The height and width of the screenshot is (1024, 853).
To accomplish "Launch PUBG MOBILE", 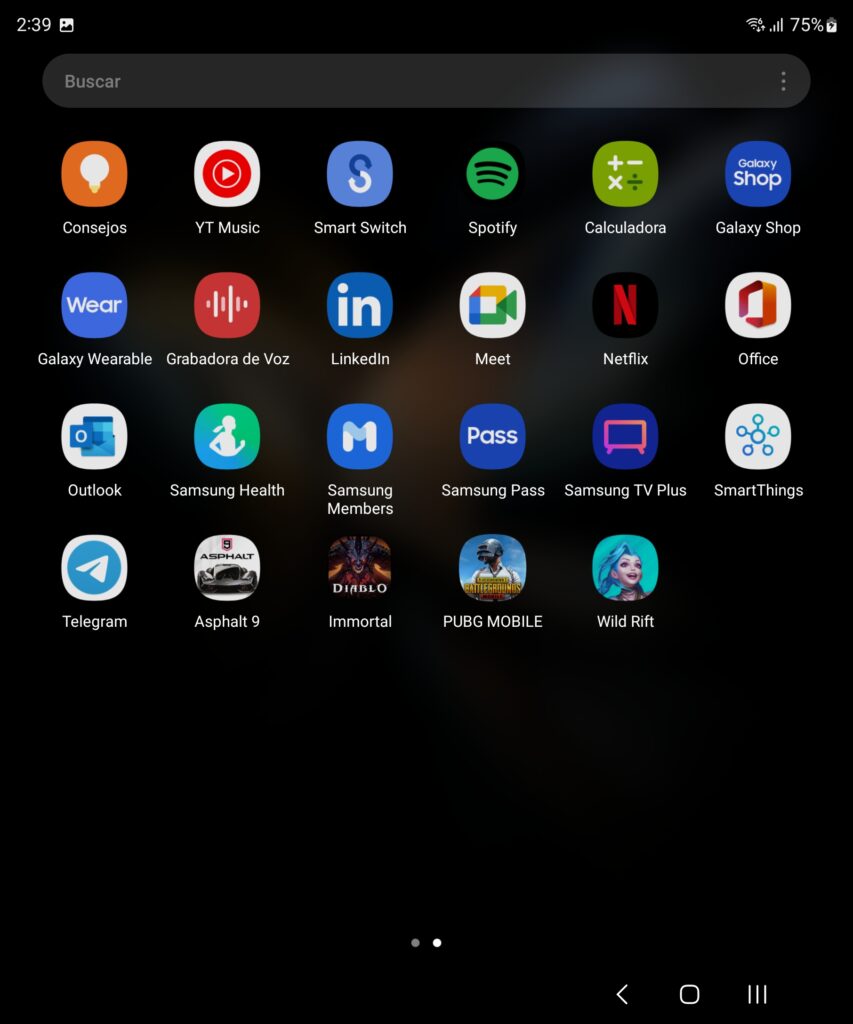I will click(492, 567).
